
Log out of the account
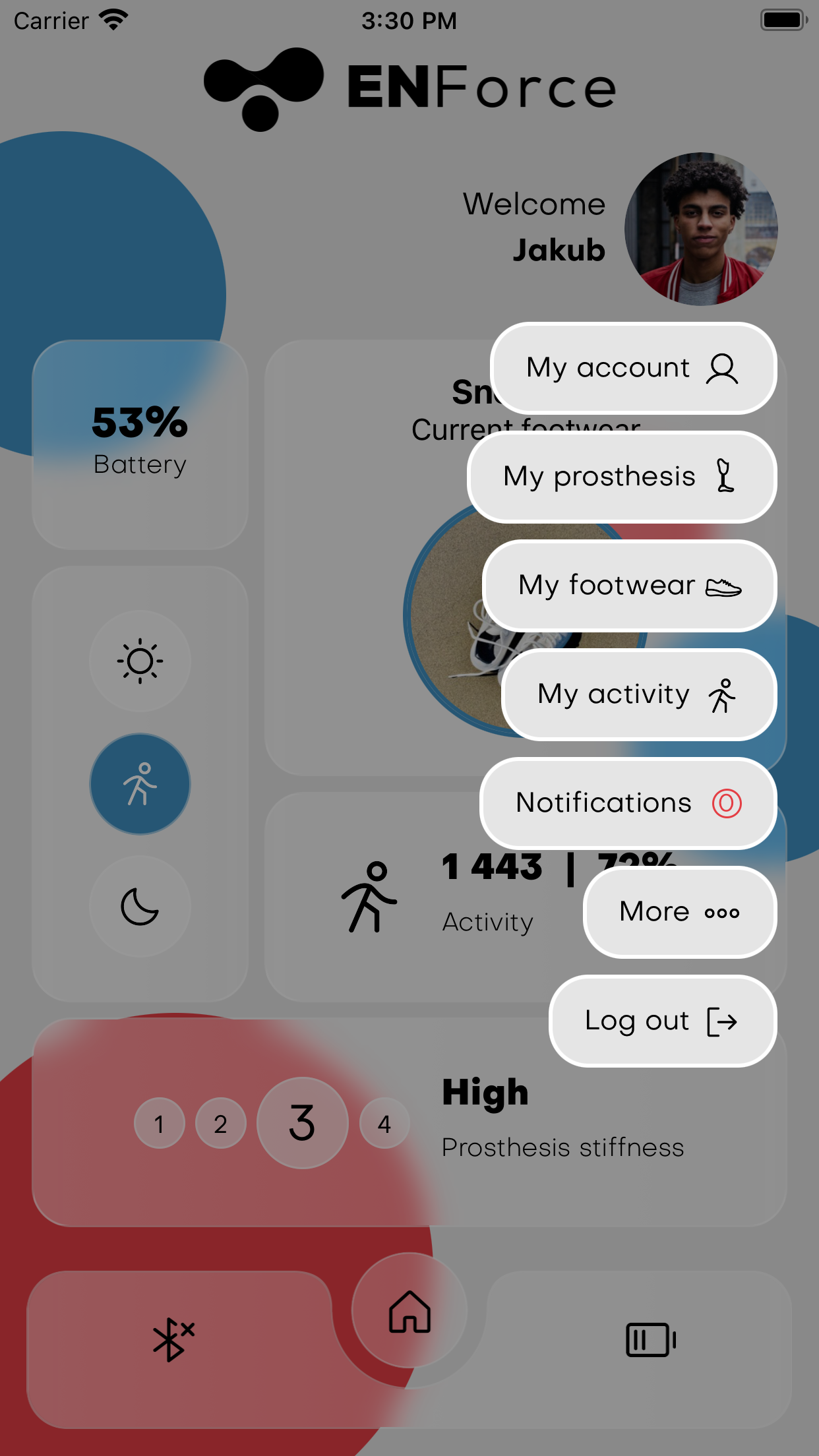click(663, 1021)
